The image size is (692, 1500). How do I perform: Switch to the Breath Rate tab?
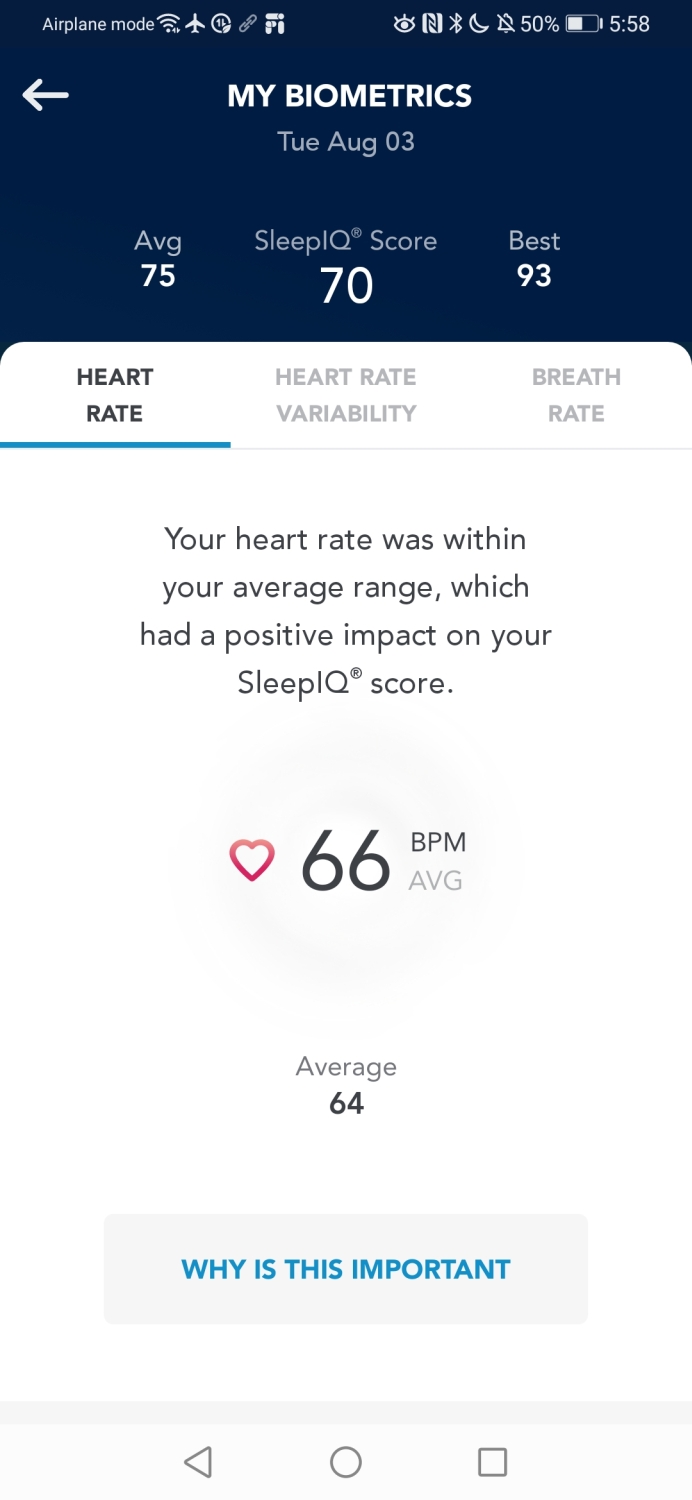tap(576, 395)
